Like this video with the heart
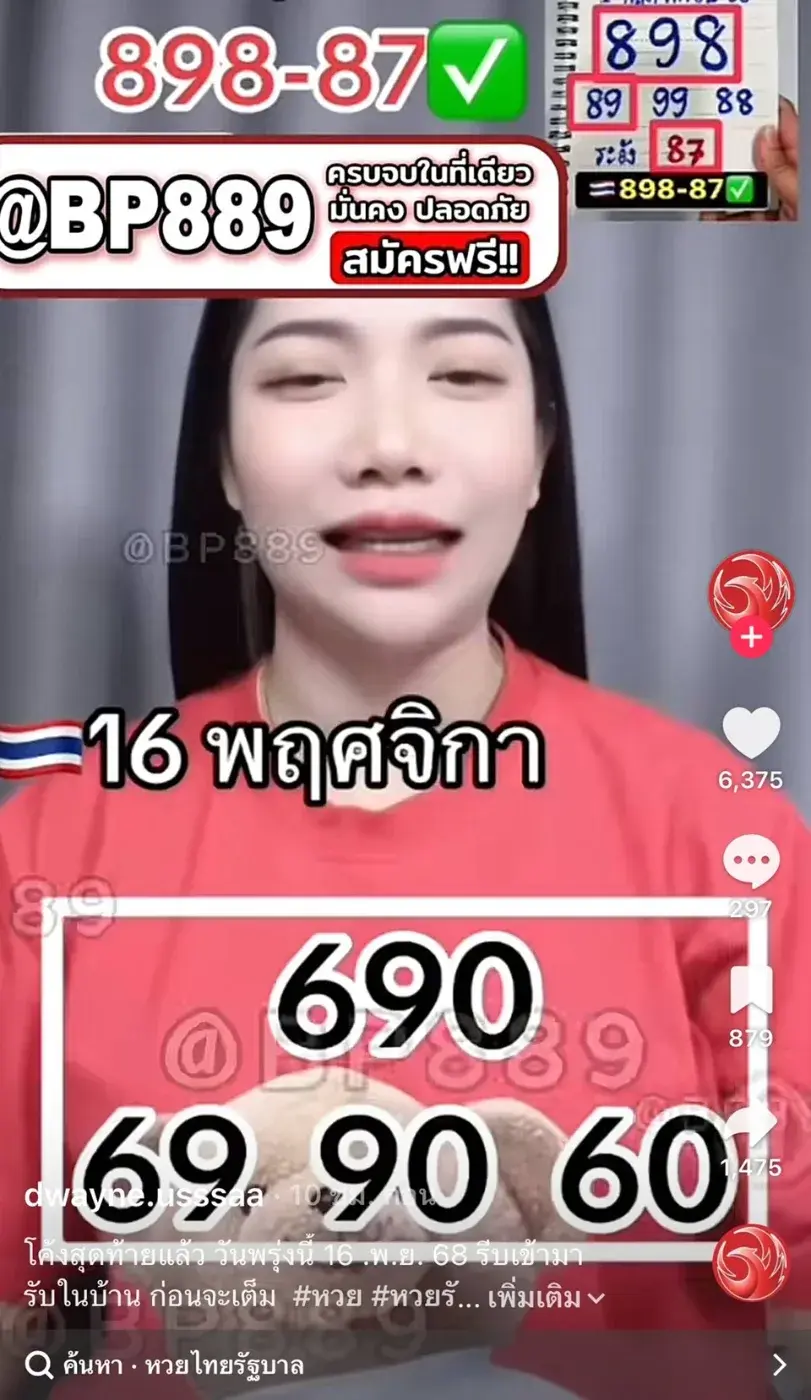The height and width of the screenshot is (1400, 811). 751,733
